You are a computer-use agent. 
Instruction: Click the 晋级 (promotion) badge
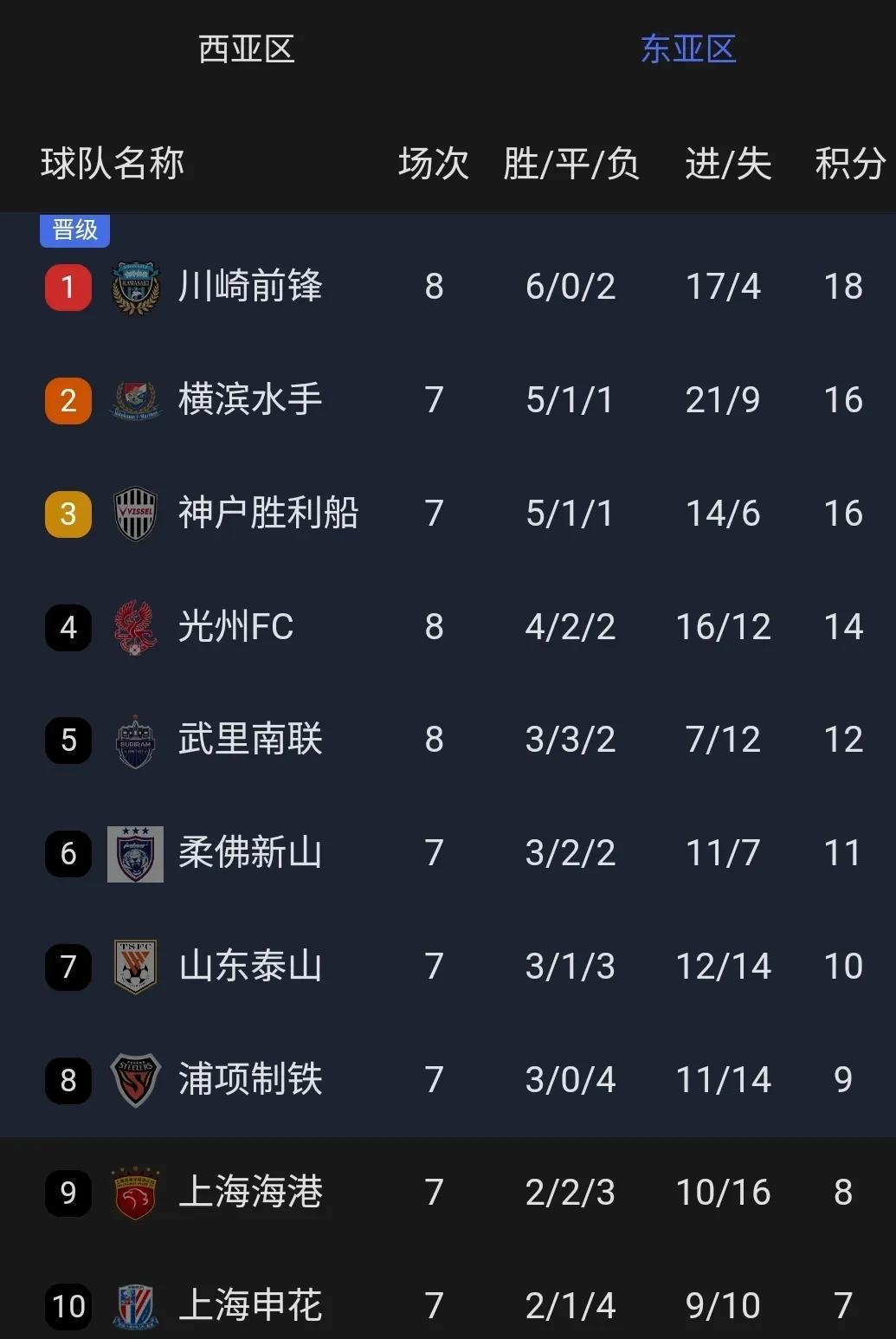[x=74, y=230]
